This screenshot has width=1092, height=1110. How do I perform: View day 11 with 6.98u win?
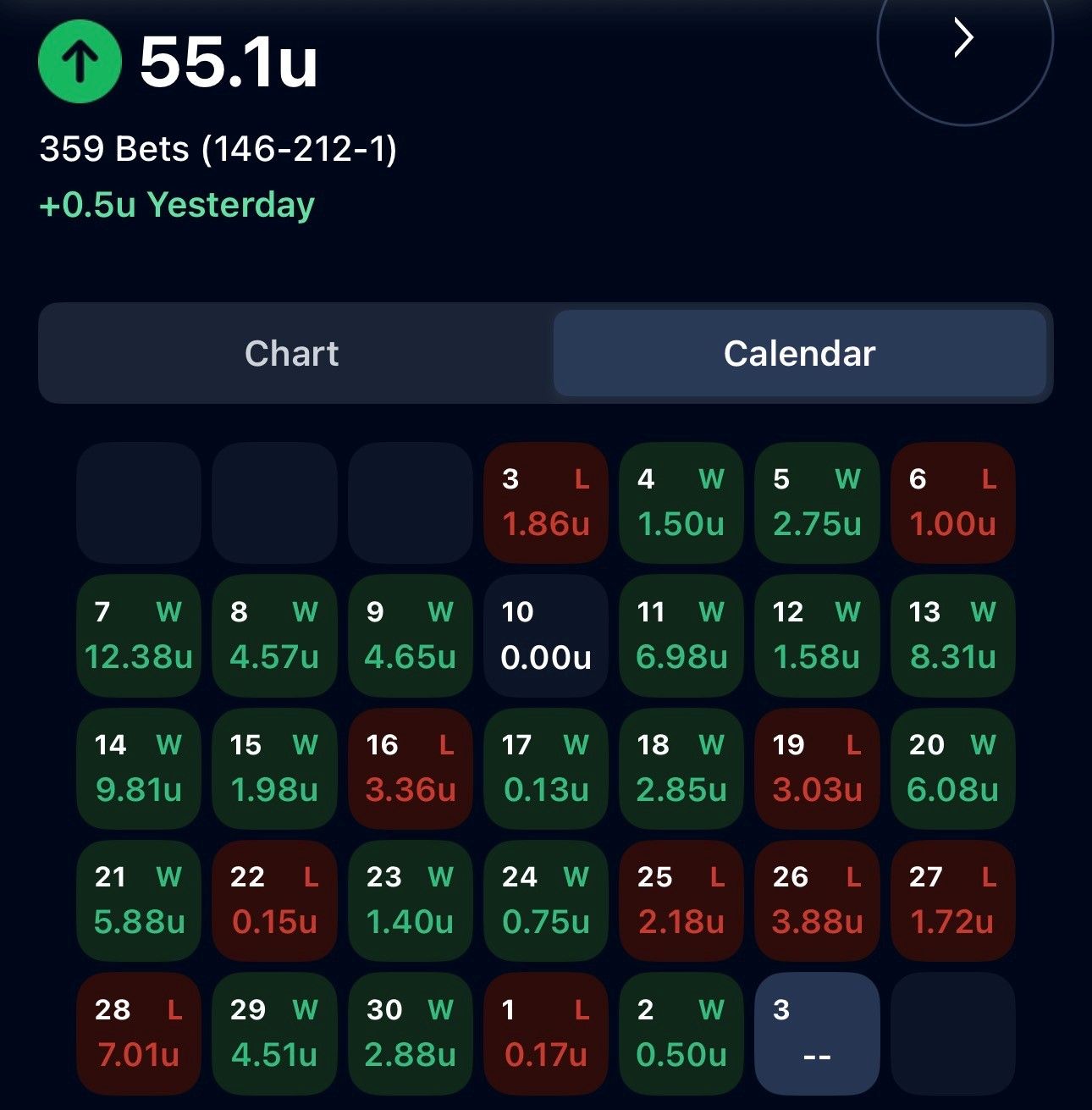click(x=681, y=636)
